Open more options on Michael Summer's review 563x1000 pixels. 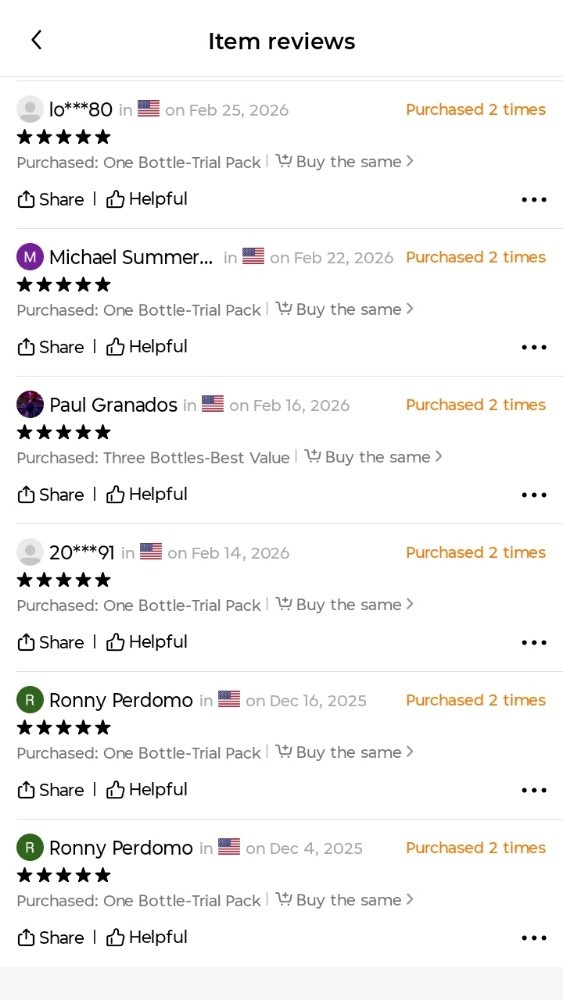534,348
